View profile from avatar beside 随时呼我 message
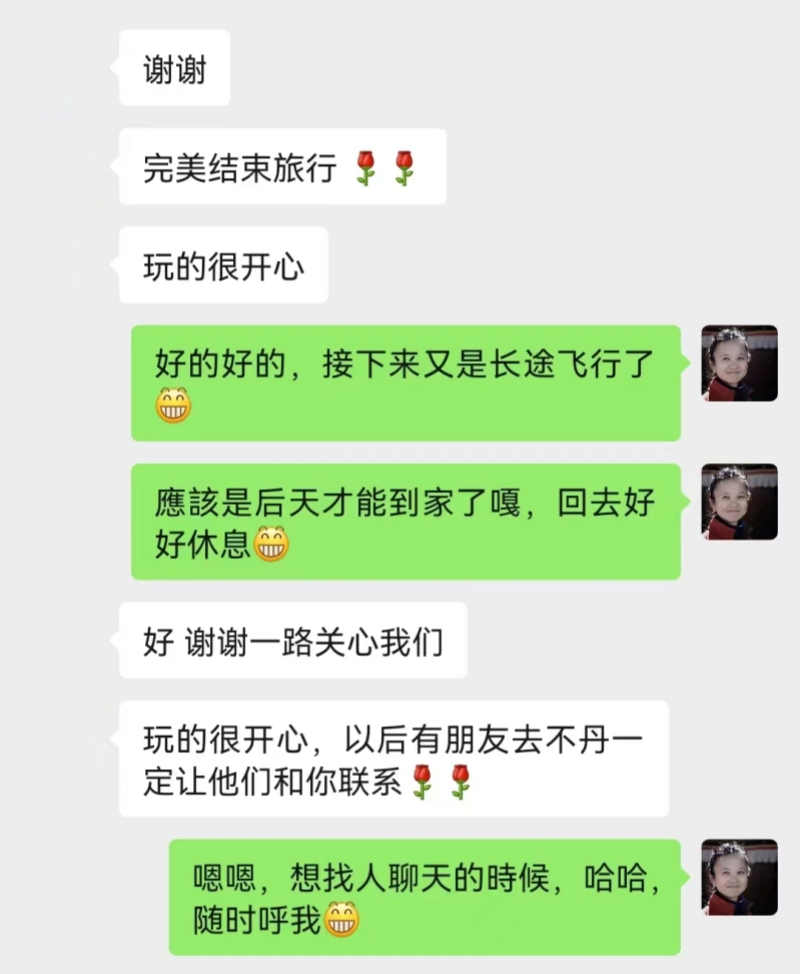The width and height of the screenshot is (800, 974). point(739,877)
